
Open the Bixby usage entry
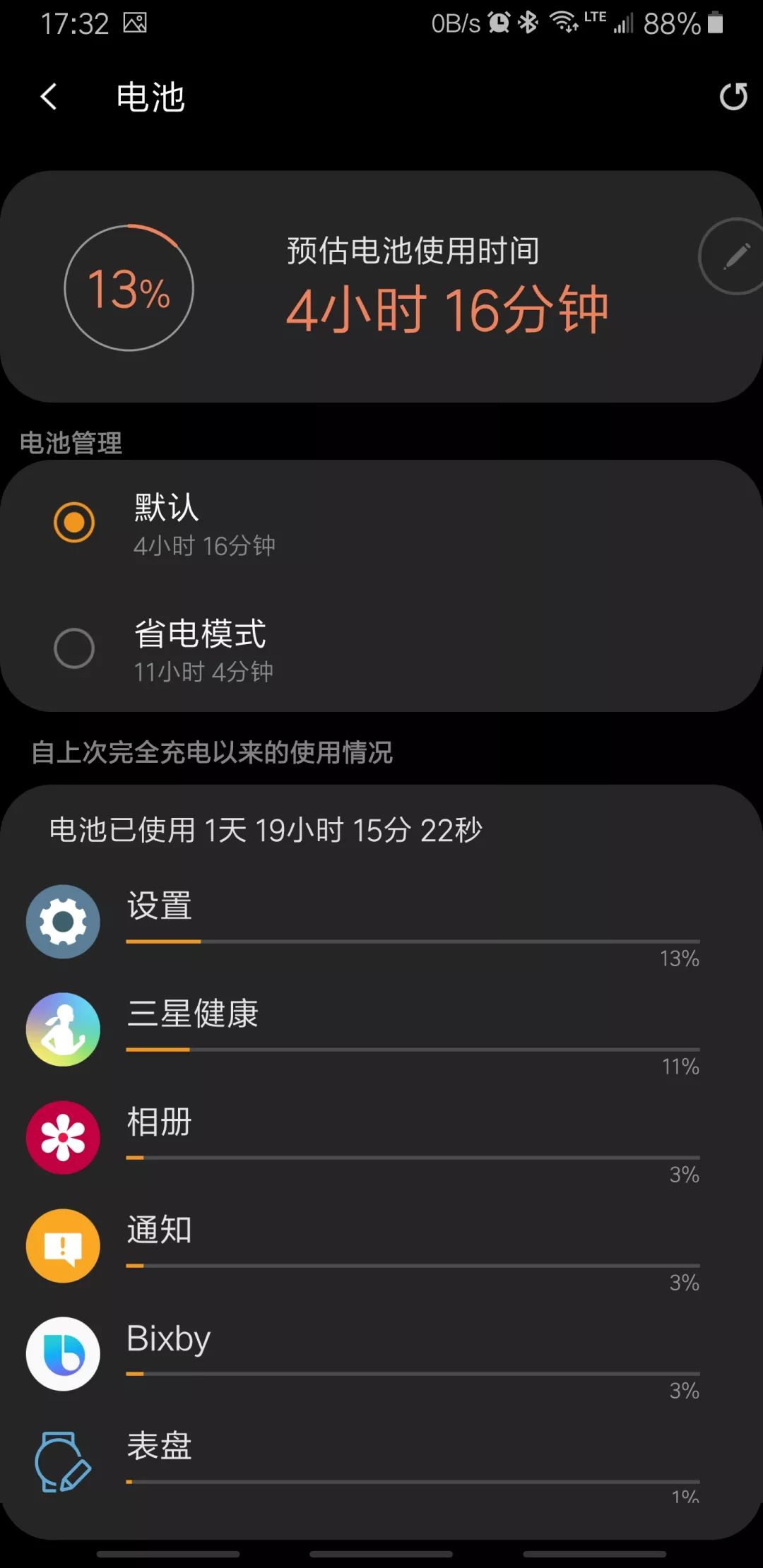click(381, 1354)
